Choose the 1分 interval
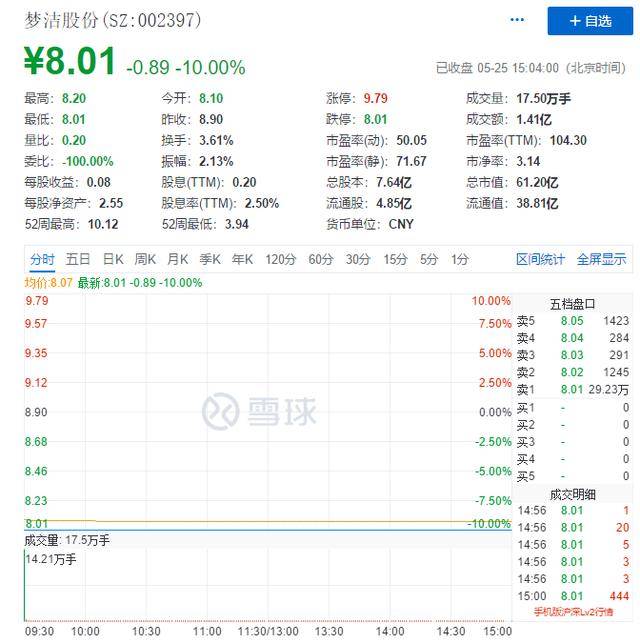 459,259
